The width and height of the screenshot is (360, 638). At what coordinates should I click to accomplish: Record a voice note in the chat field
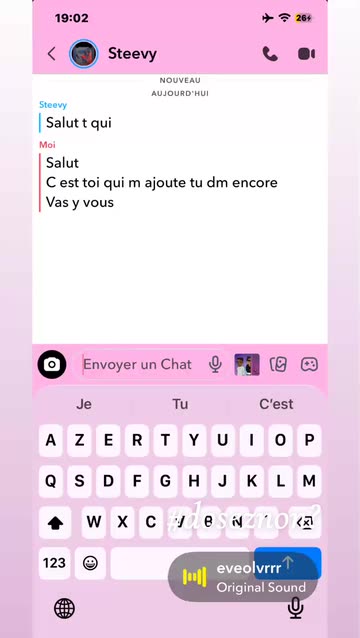click(x=215, y=364)
